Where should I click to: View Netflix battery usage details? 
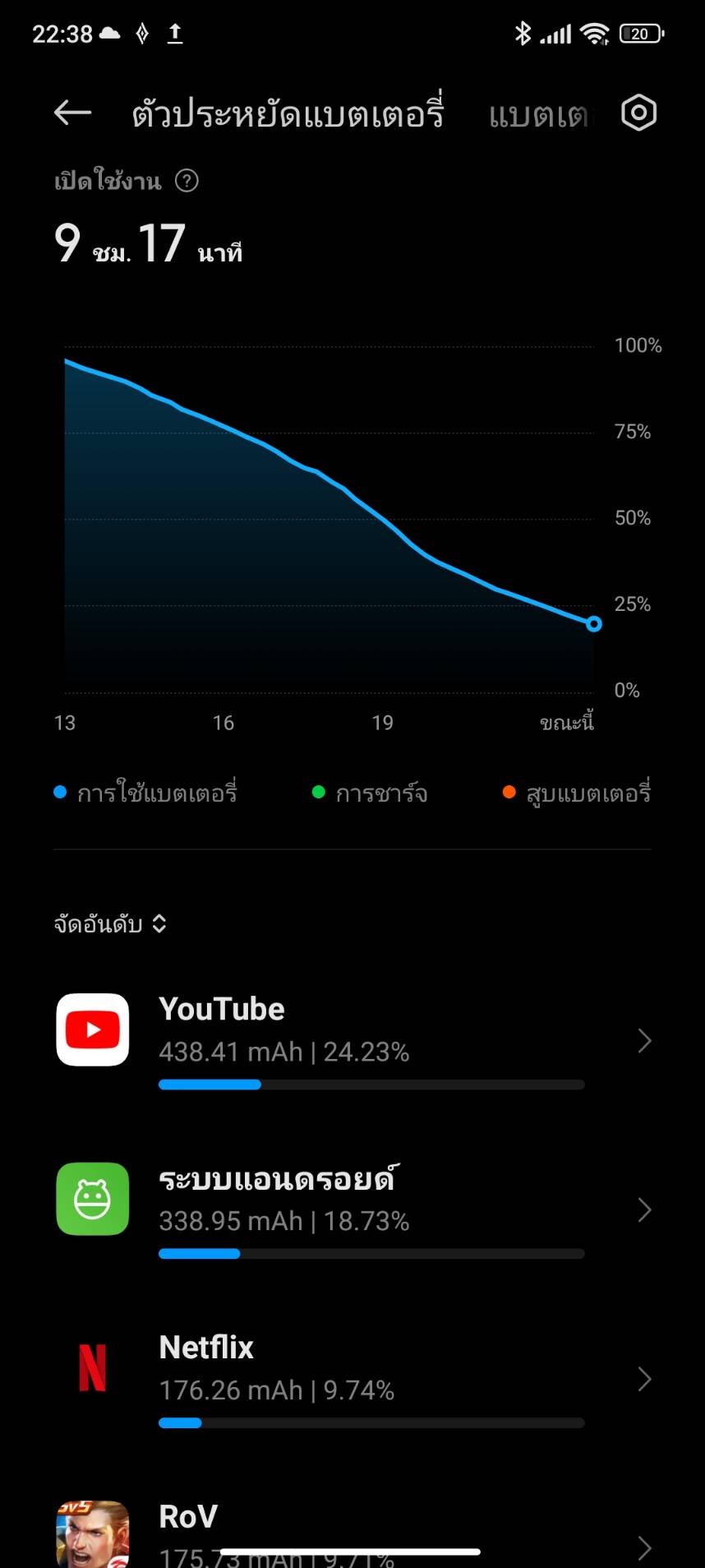[x=353, y=1379]
